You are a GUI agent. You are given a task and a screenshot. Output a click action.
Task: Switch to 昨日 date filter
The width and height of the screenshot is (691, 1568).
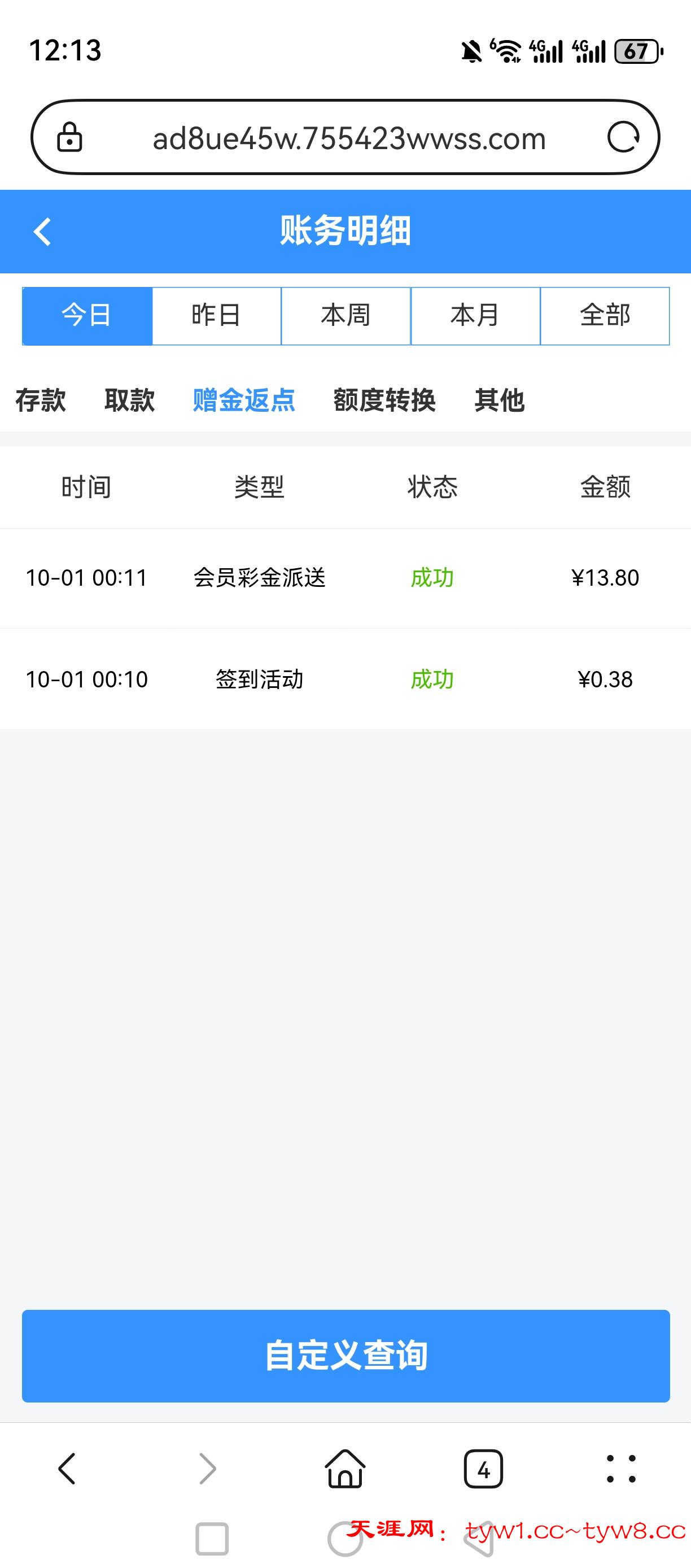(x=217, y=316)
